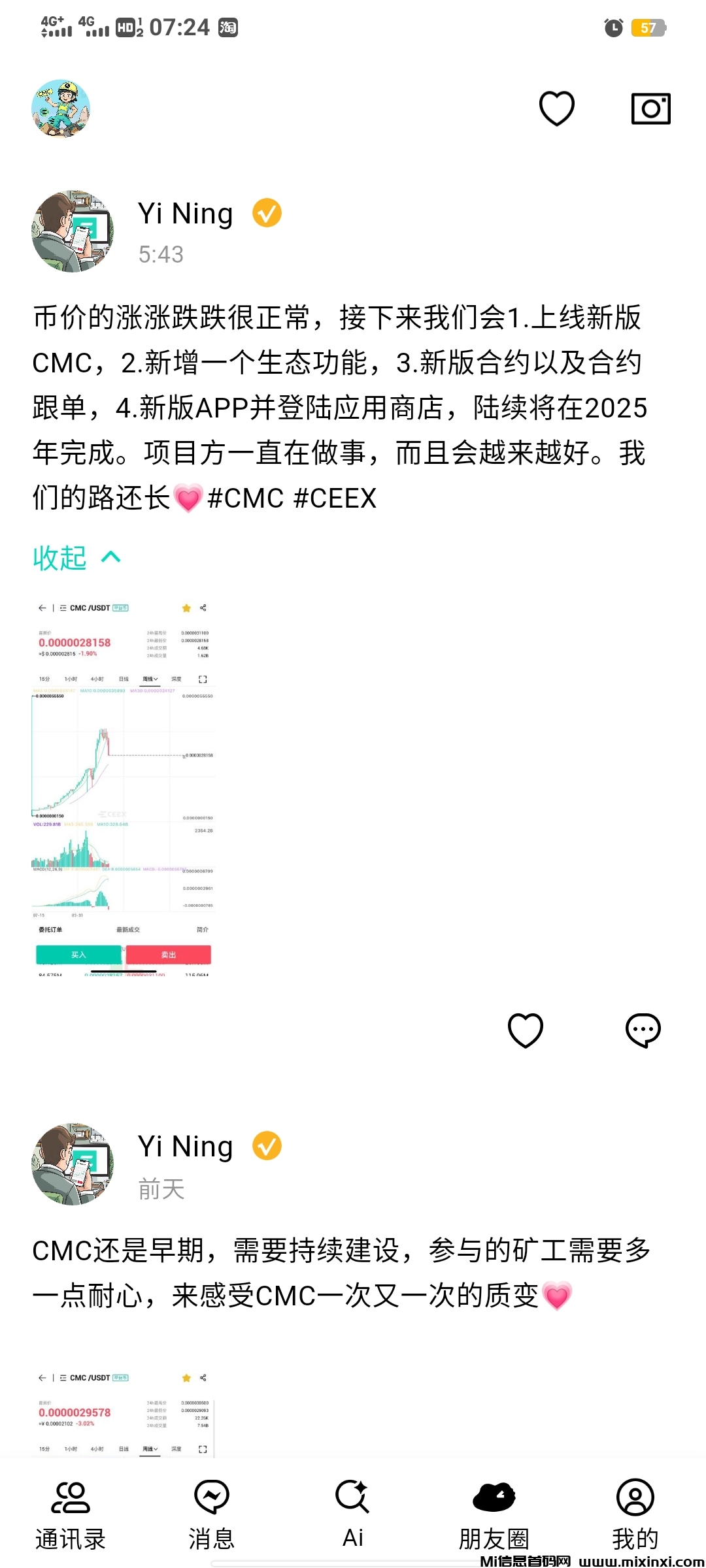The width and height of the screenshot is (706, 1568).
Task: Comment on Yi Ning's 5:43 post
Action: point(643,1030)
